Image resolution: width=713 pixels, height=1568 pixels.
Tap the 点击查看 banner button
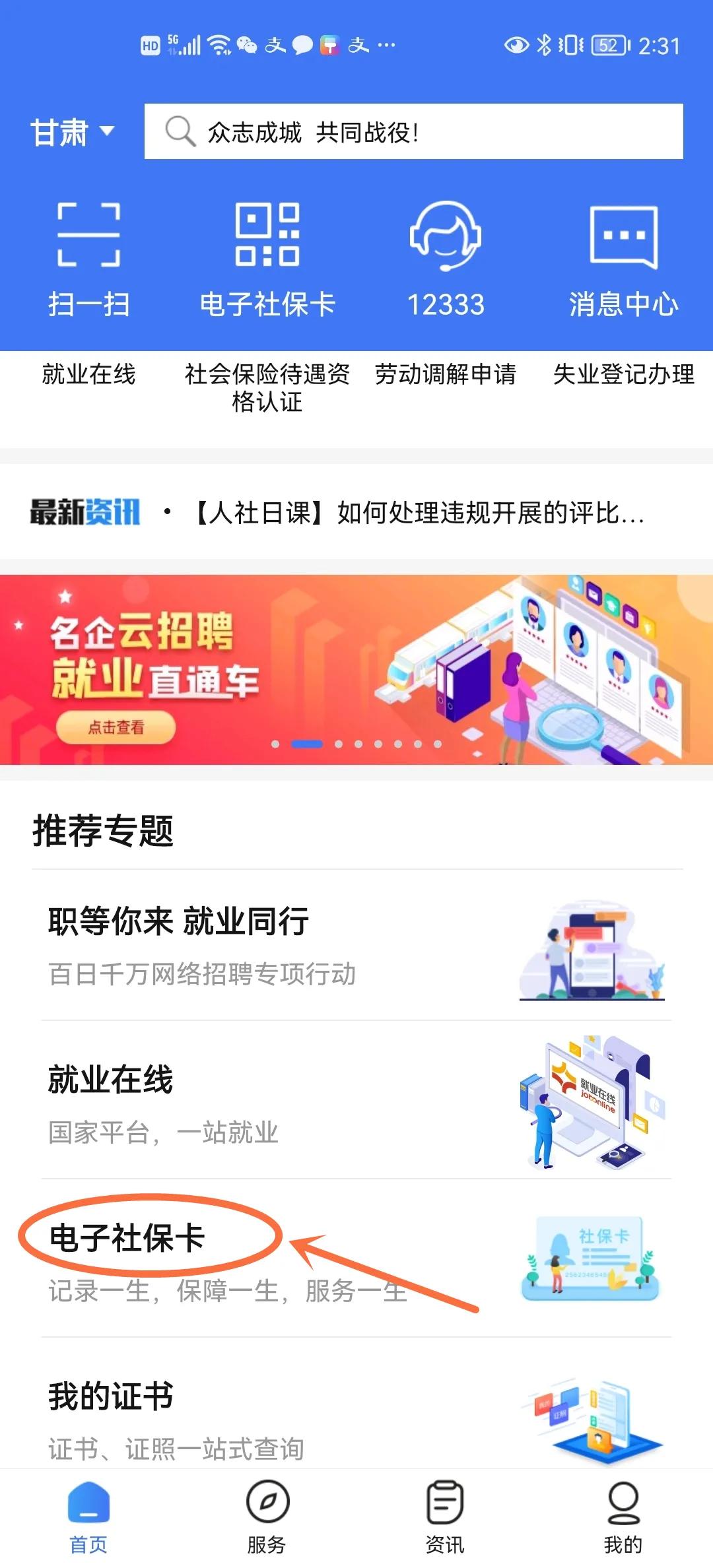point(118,729)
